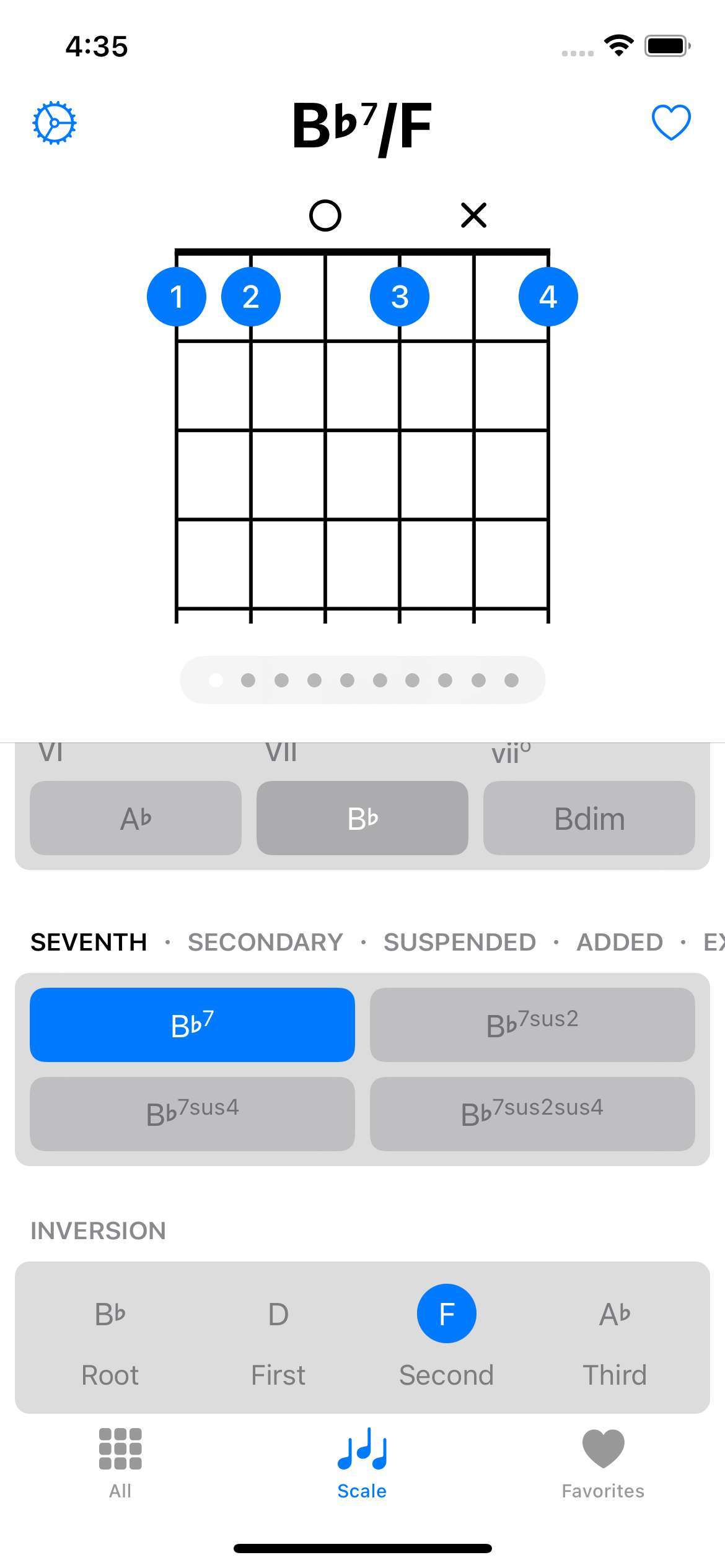The height and width of the screenshot is (1568, 725).
Task: Select the Bb scale chord button
Action: (362, 818)
